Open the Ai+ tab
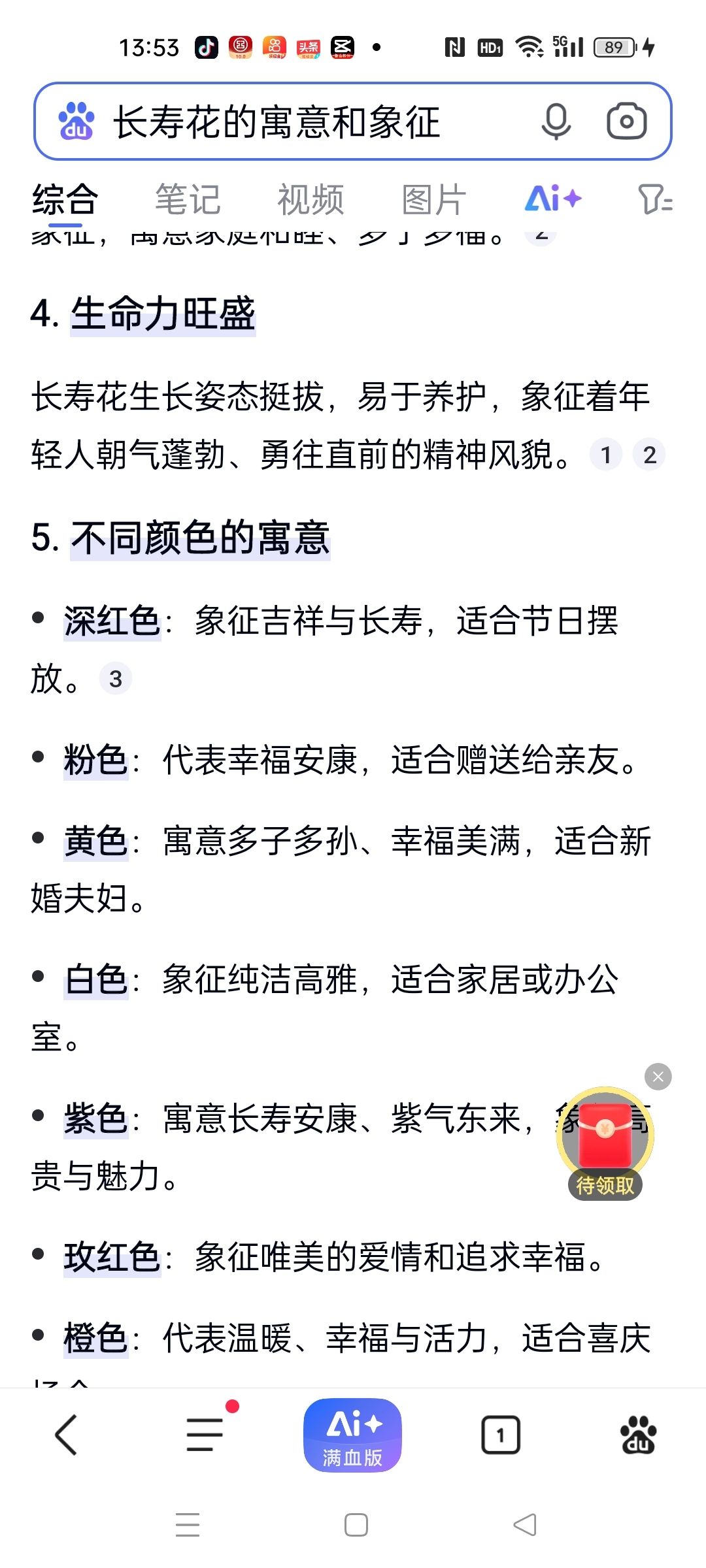Viewport: 706px width, 1568px height. pyautogui.click(x=553, y=198)
